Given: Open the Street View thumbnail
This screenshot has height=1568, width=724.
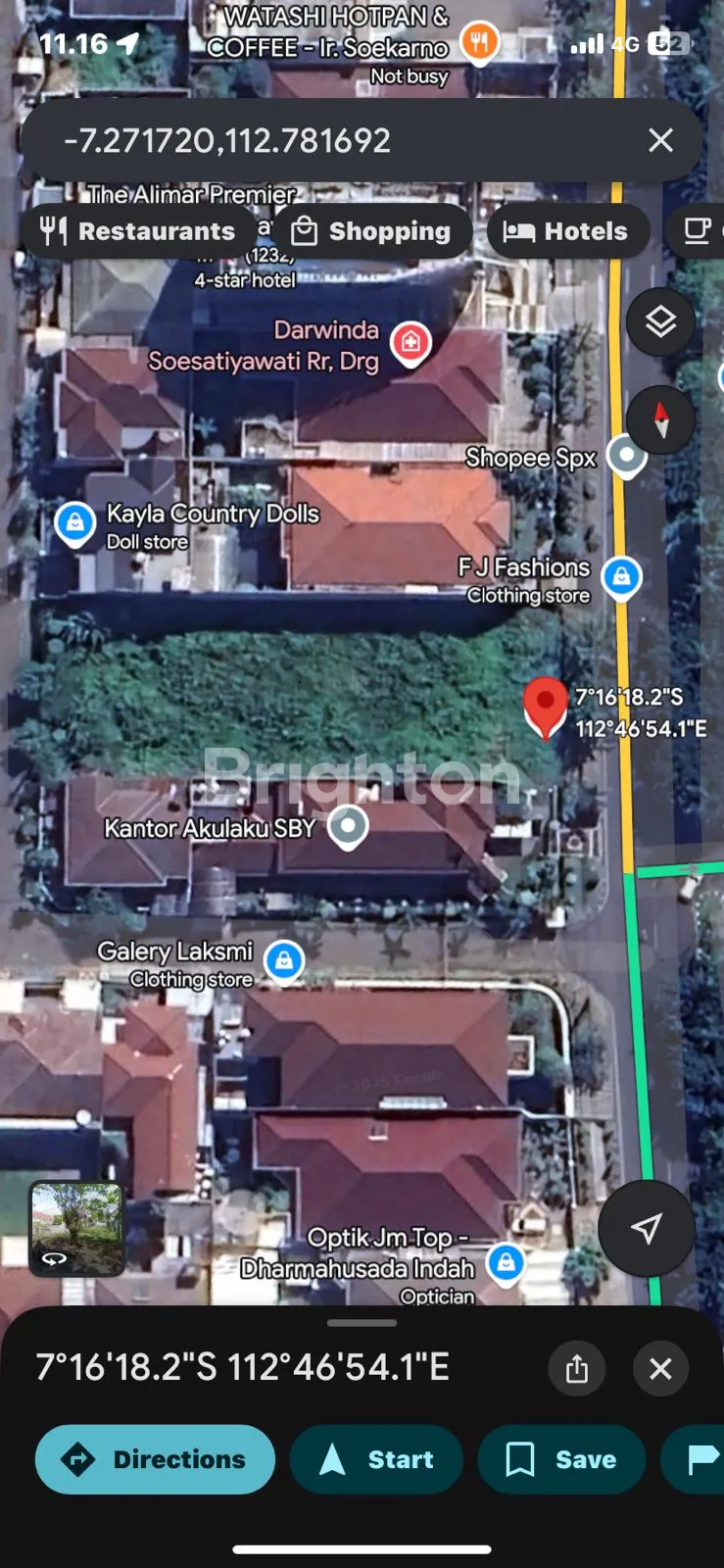Looking at the screenshot, I should point(76,1228).
